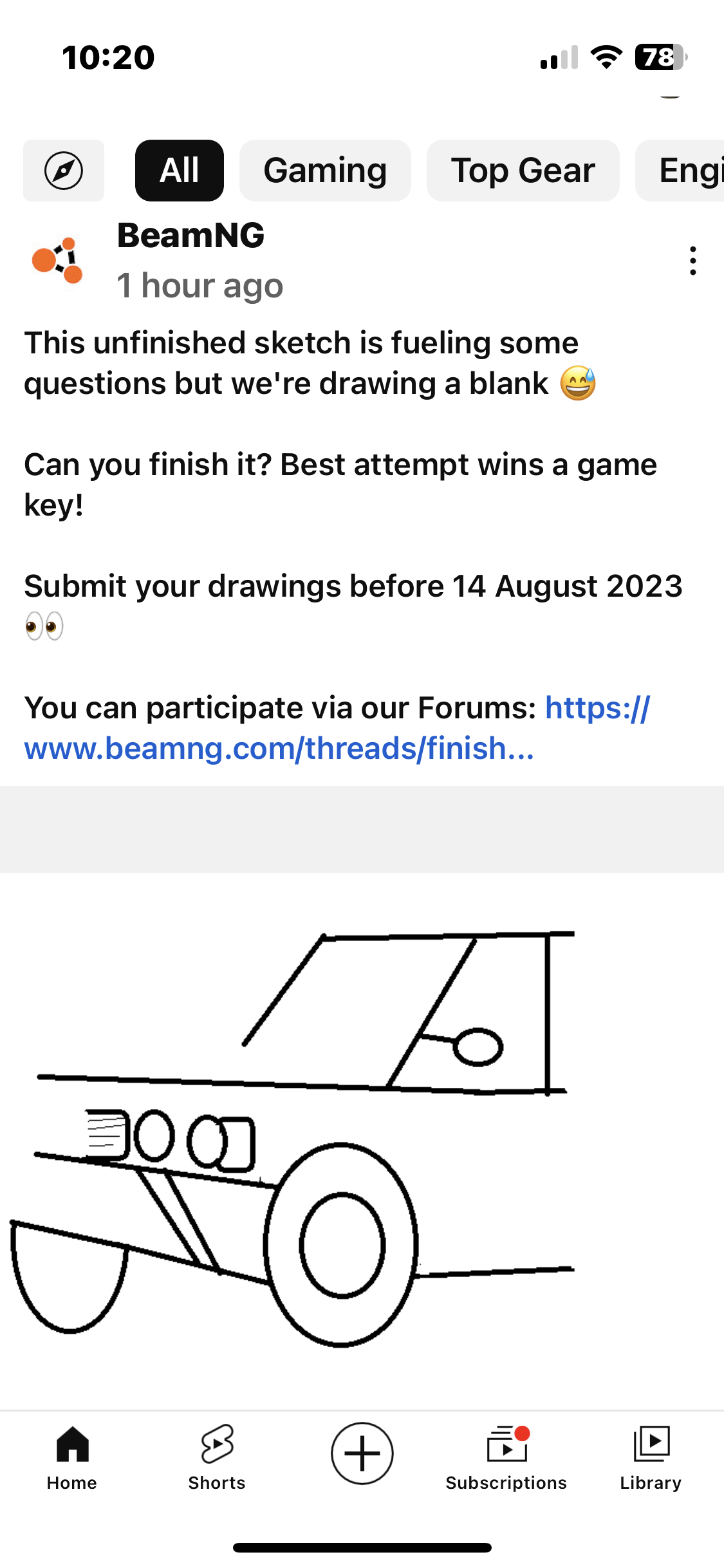724x1568 pixels.
Task: Switch to the Shorts tab
Action: coord(217,1457)
